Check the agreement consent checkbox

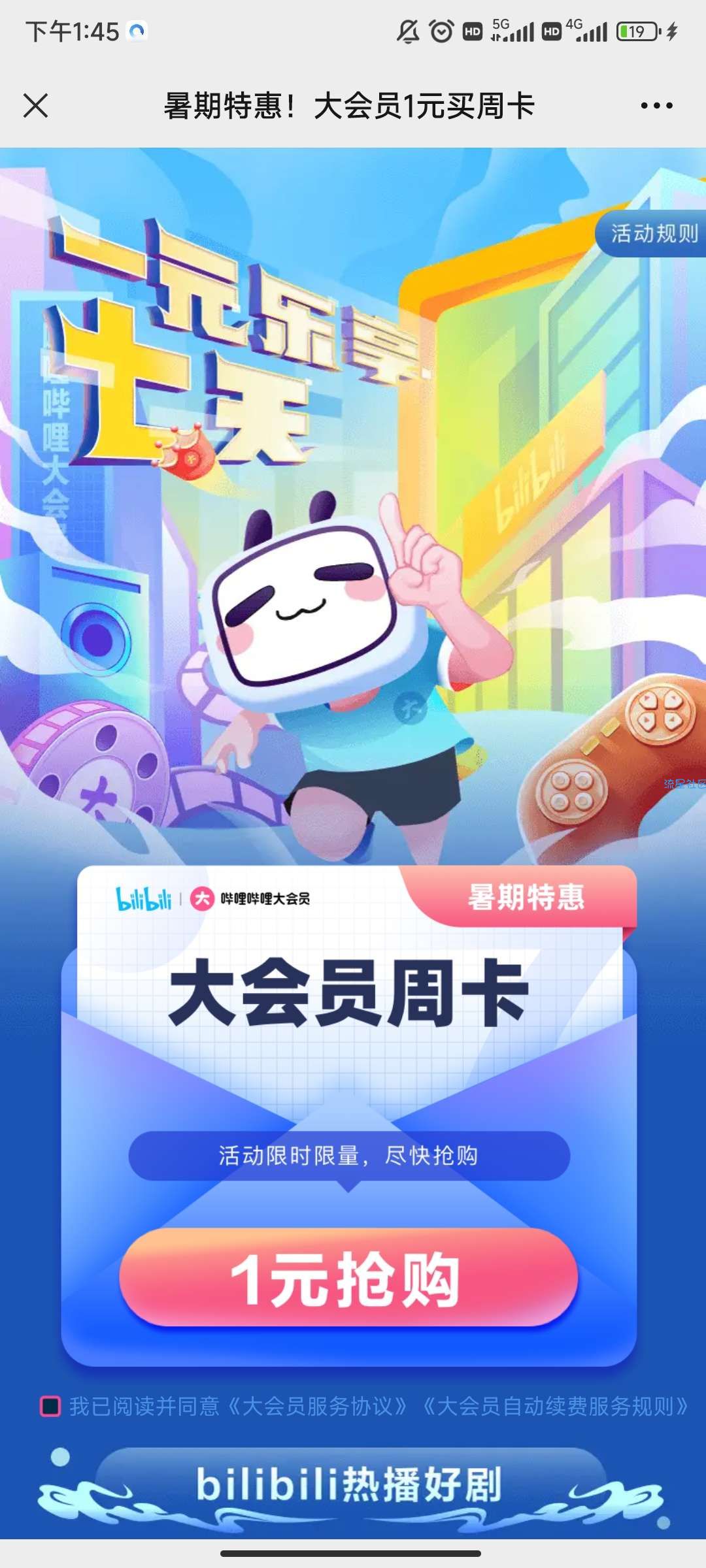pos(50,1406)
